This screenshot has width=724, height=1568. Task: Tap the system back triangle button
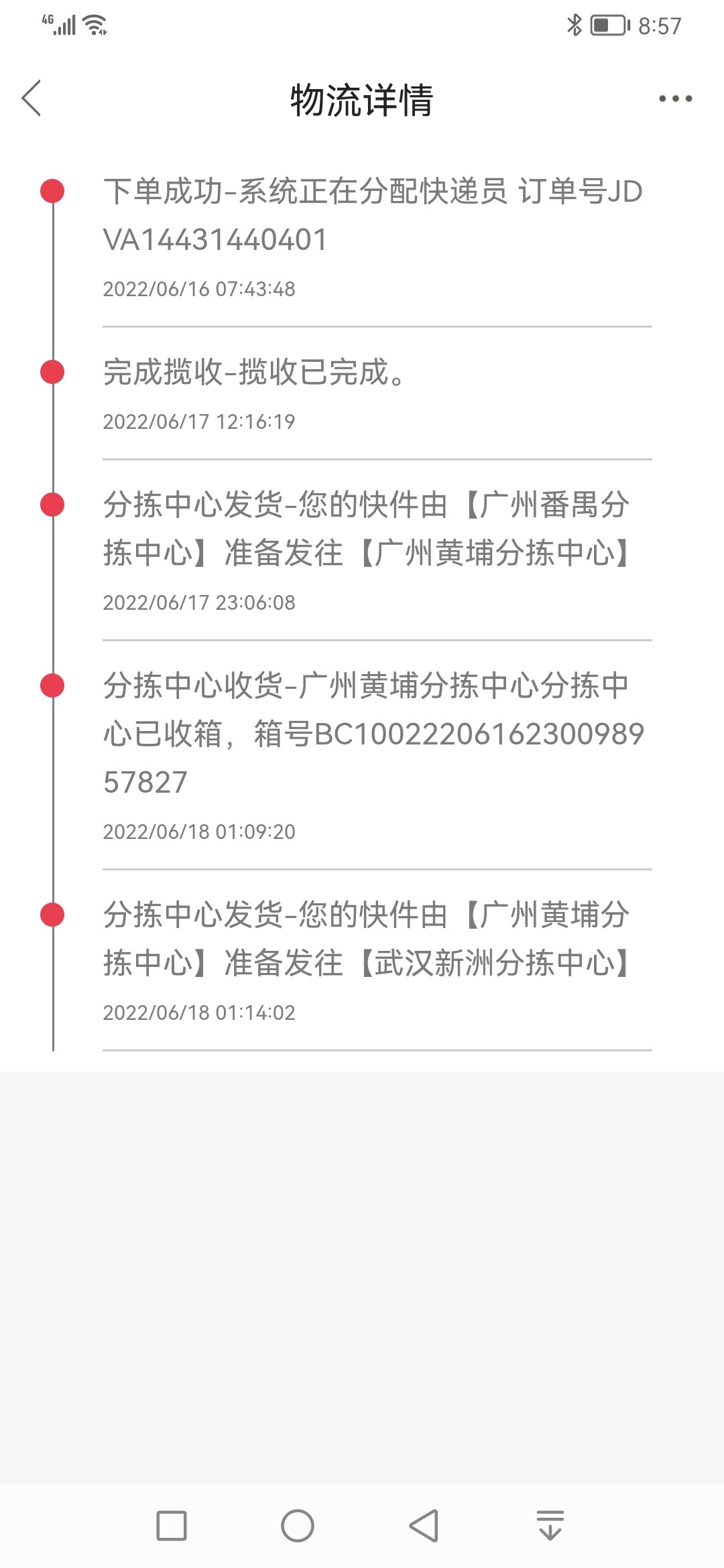coord(424,1526)
